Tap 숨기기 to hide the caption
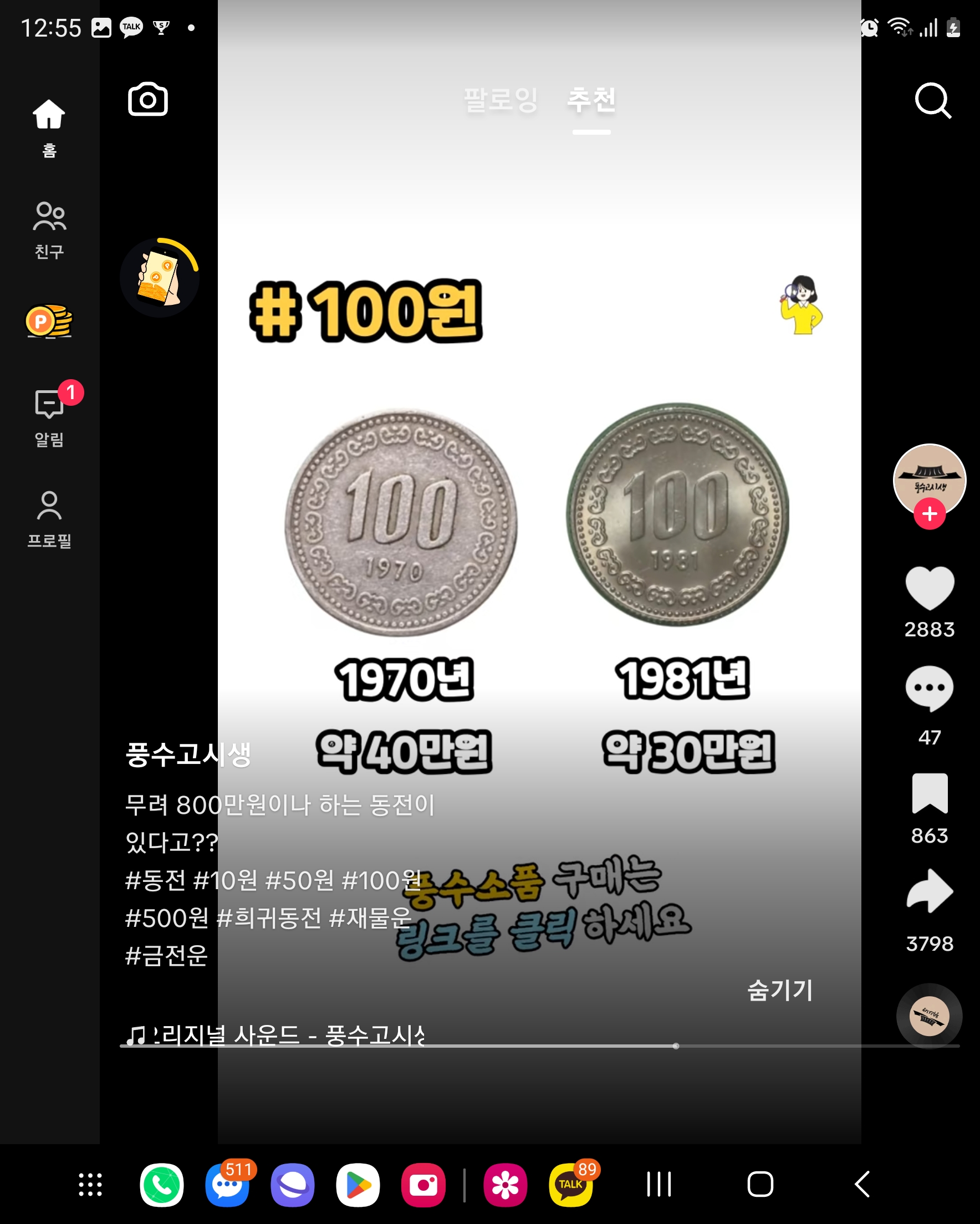Viewport: 980px width, 1224px height. pos(779,990)
